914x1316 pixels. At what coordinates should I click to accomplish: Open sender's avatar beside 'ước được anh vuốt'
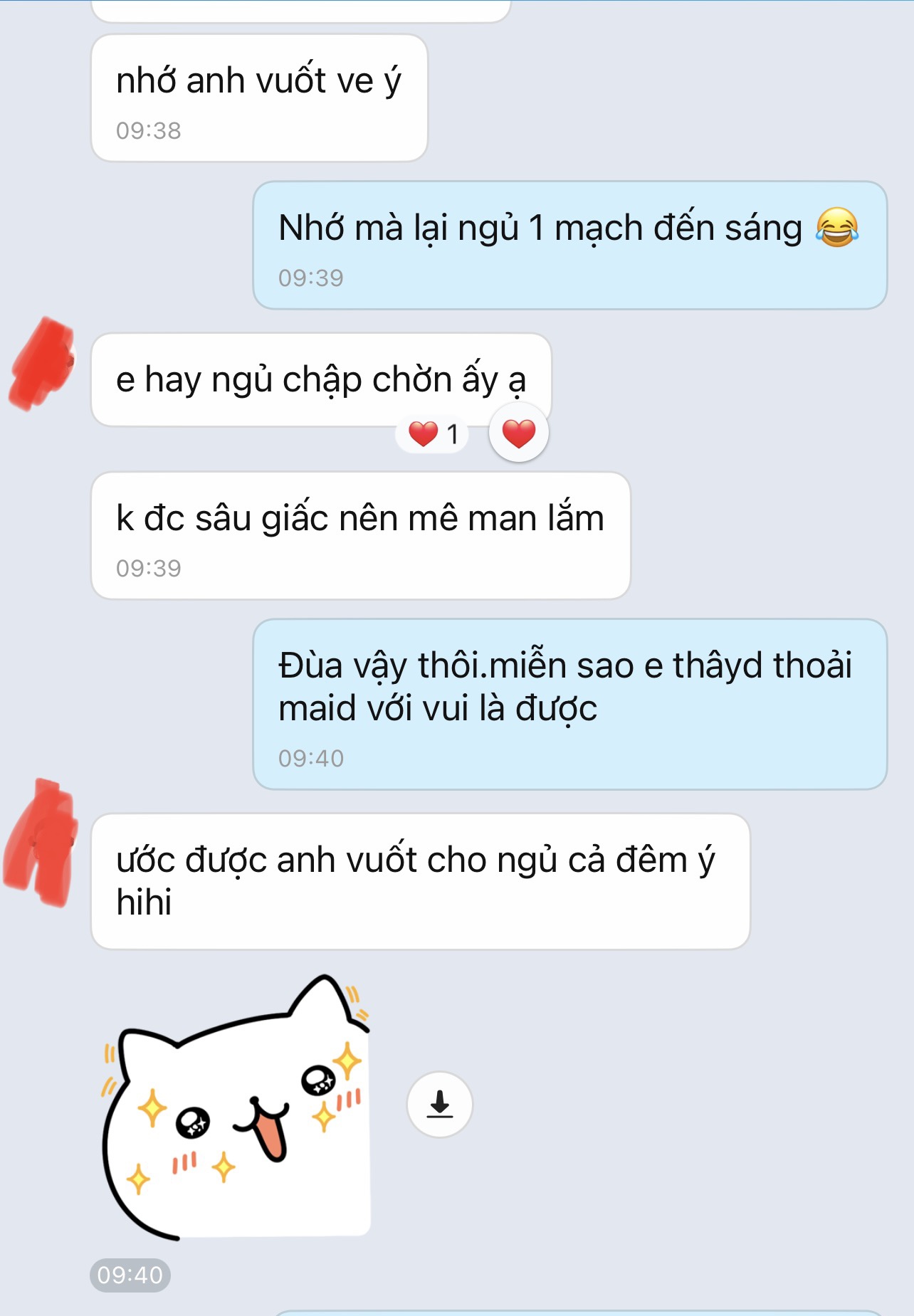click(x=42, y=843)
